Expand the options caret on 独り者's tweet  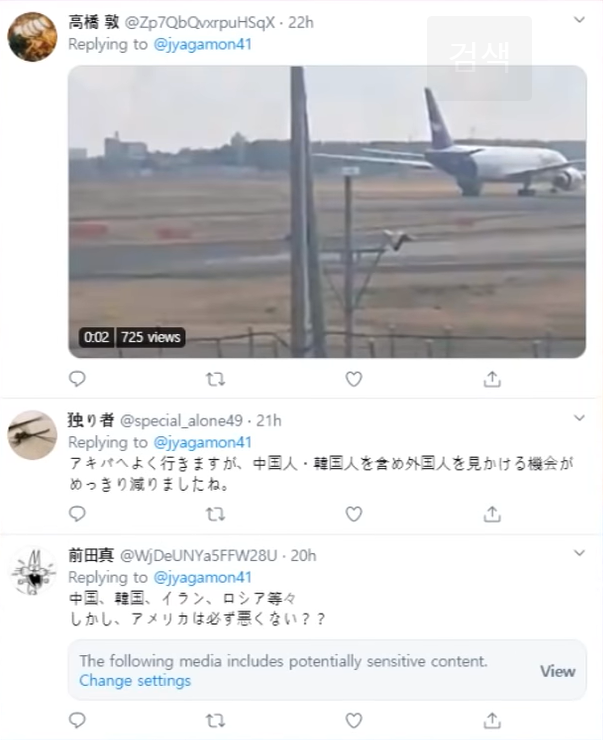point(579,418)
